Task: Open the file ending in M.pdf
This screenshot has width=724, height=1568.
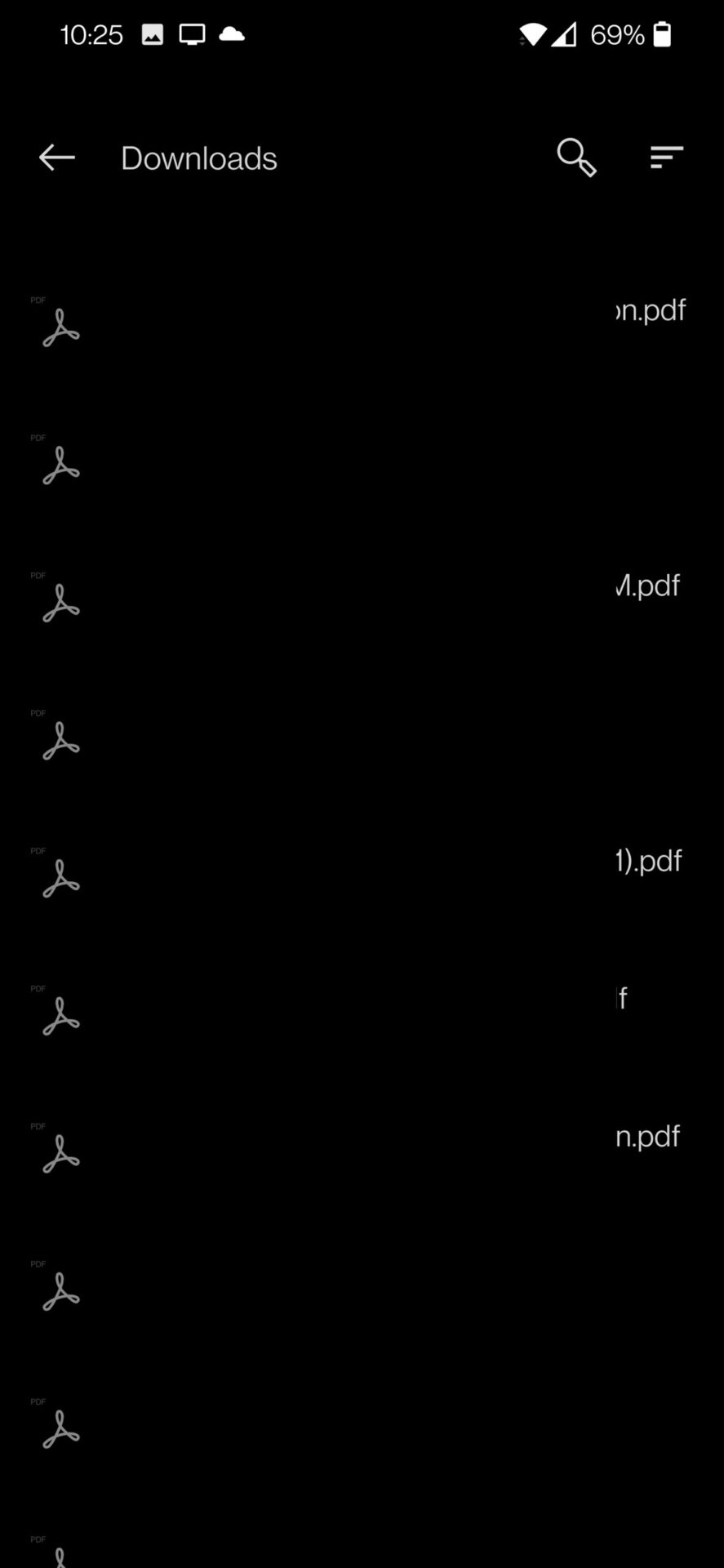Action: click(647, 586)
